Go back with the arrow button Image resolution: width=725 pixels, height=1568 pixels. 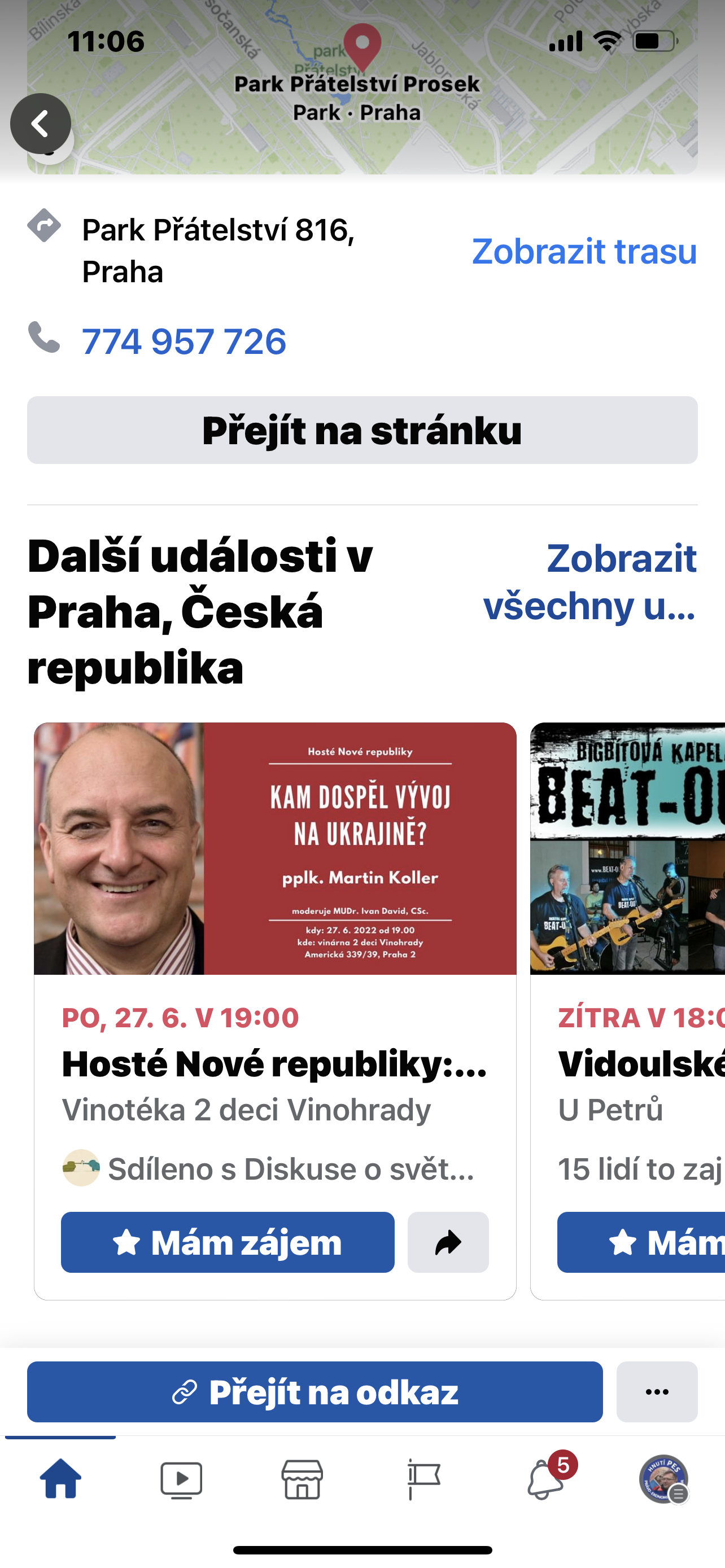pyautogui.click(x=40, y=124)
